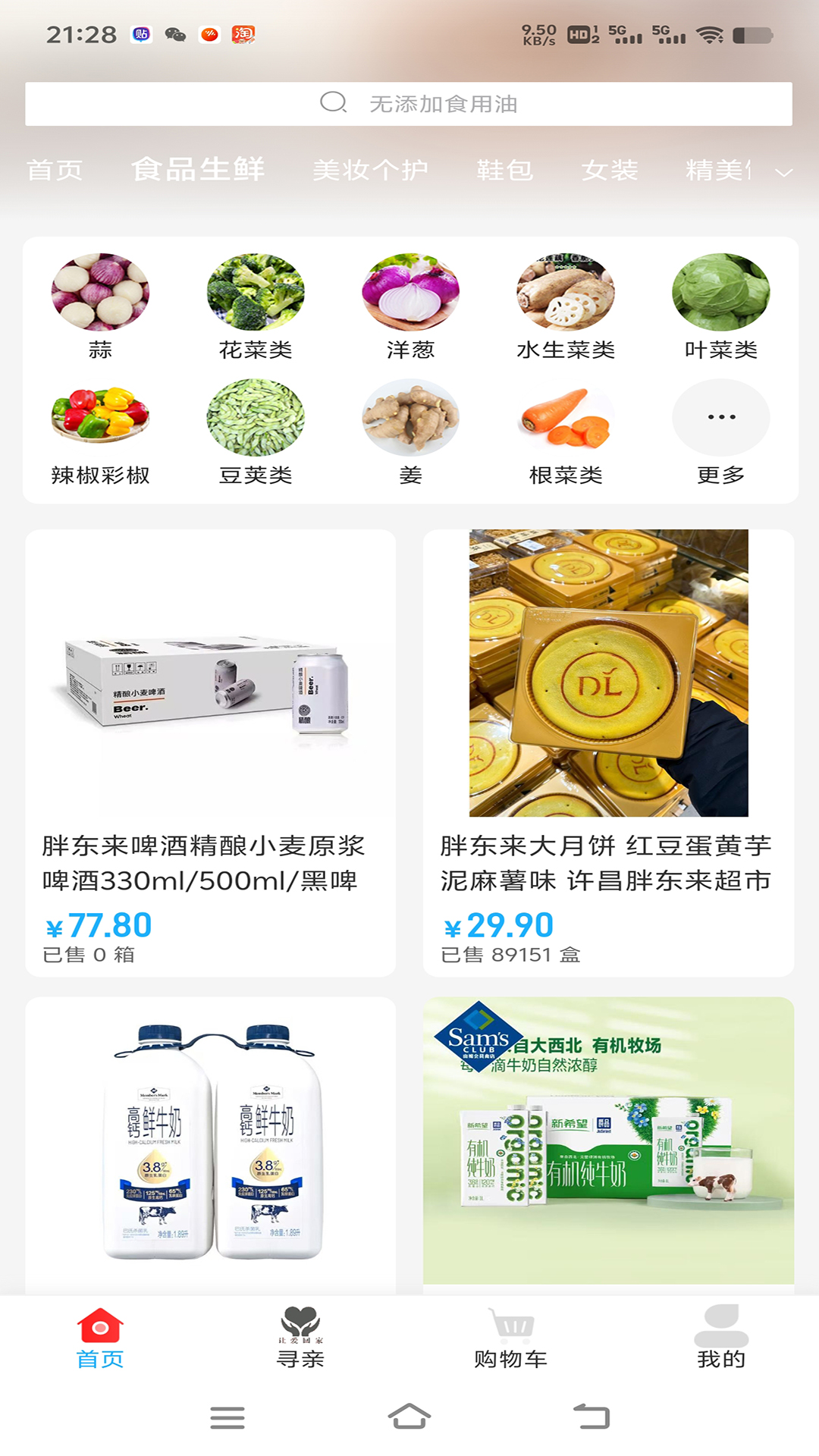
Task: Select the highlighted 食品生鲜 tab
Action: tap(197, 169)
